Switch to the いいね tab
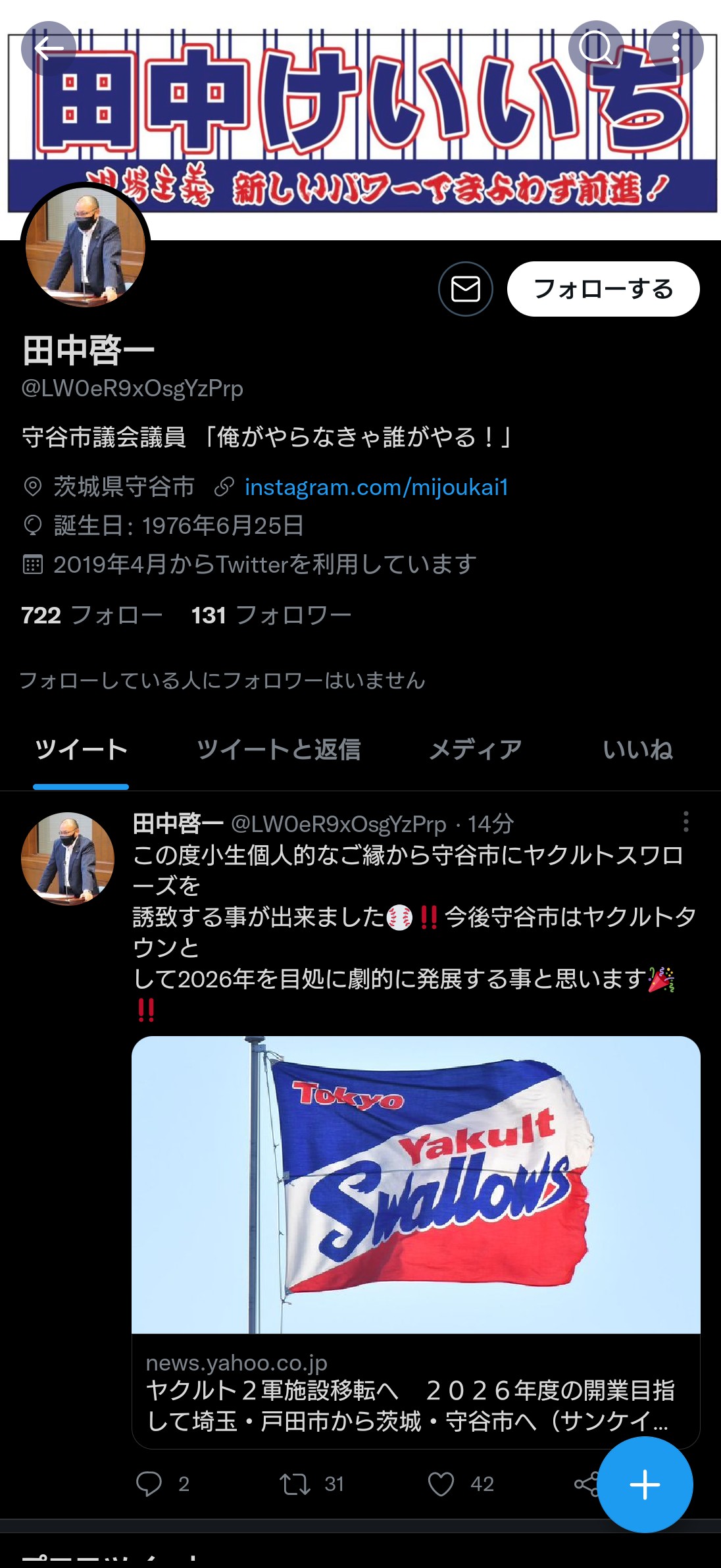 point(637,749)
